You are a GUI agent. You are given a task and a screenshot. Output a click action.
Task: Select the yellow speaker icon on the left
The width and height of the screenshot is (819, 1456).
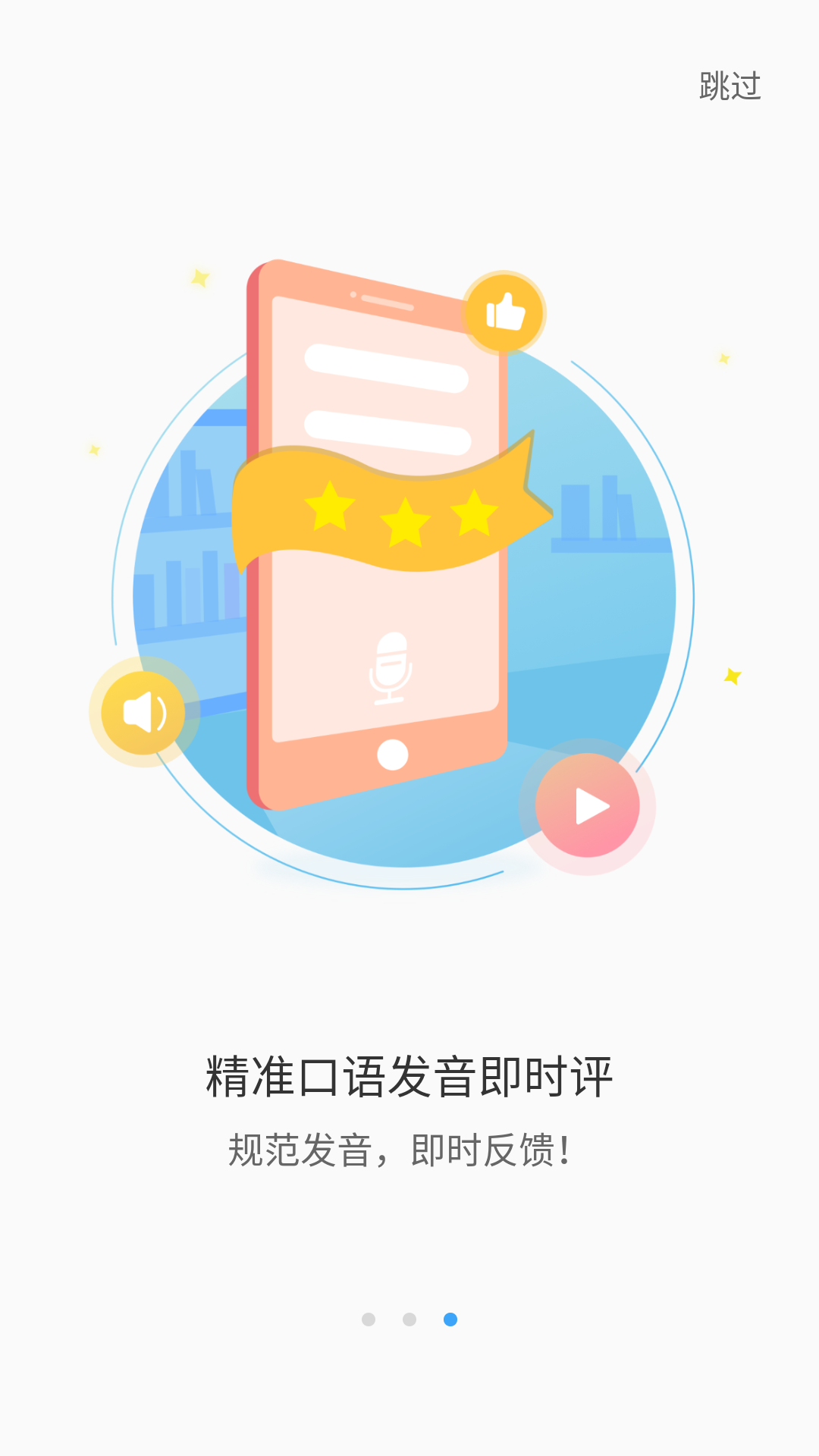pos(144,711)
